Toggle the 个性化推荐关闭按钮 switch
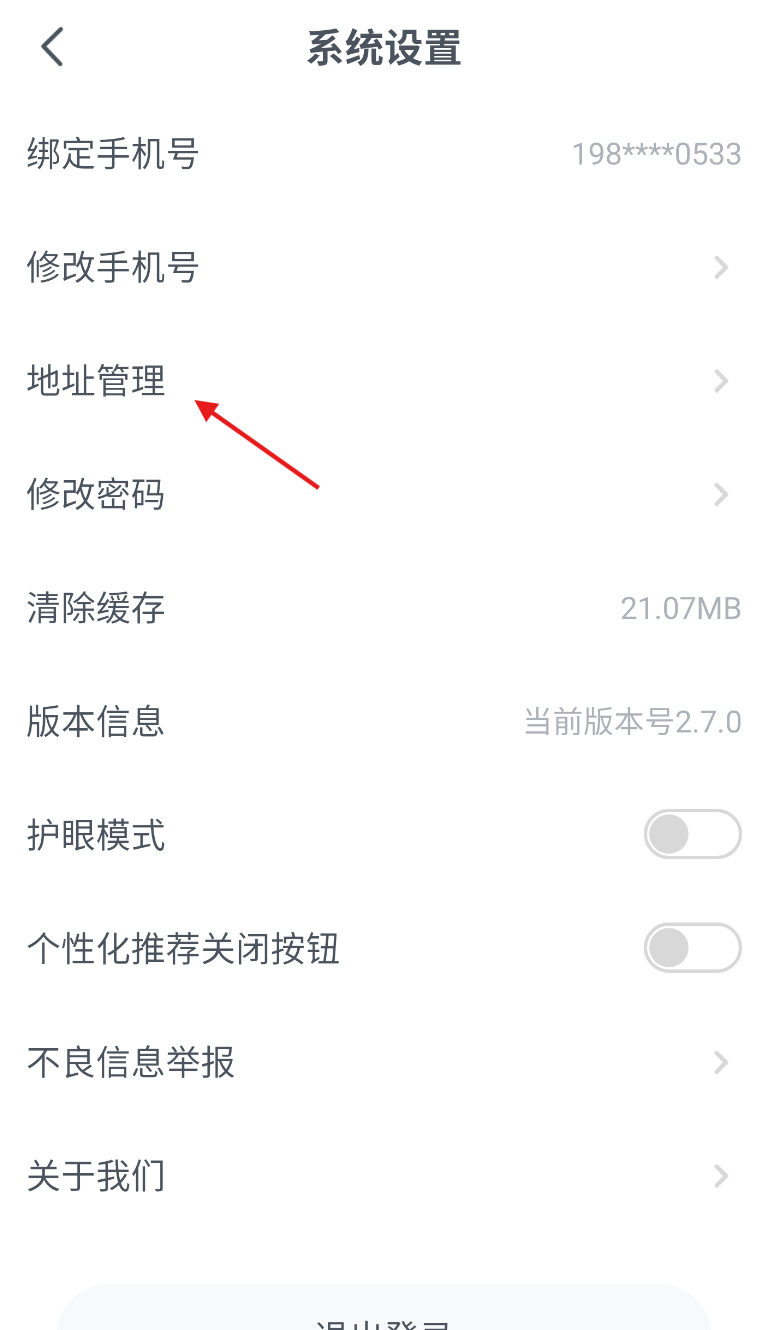 tap(692, 948)
